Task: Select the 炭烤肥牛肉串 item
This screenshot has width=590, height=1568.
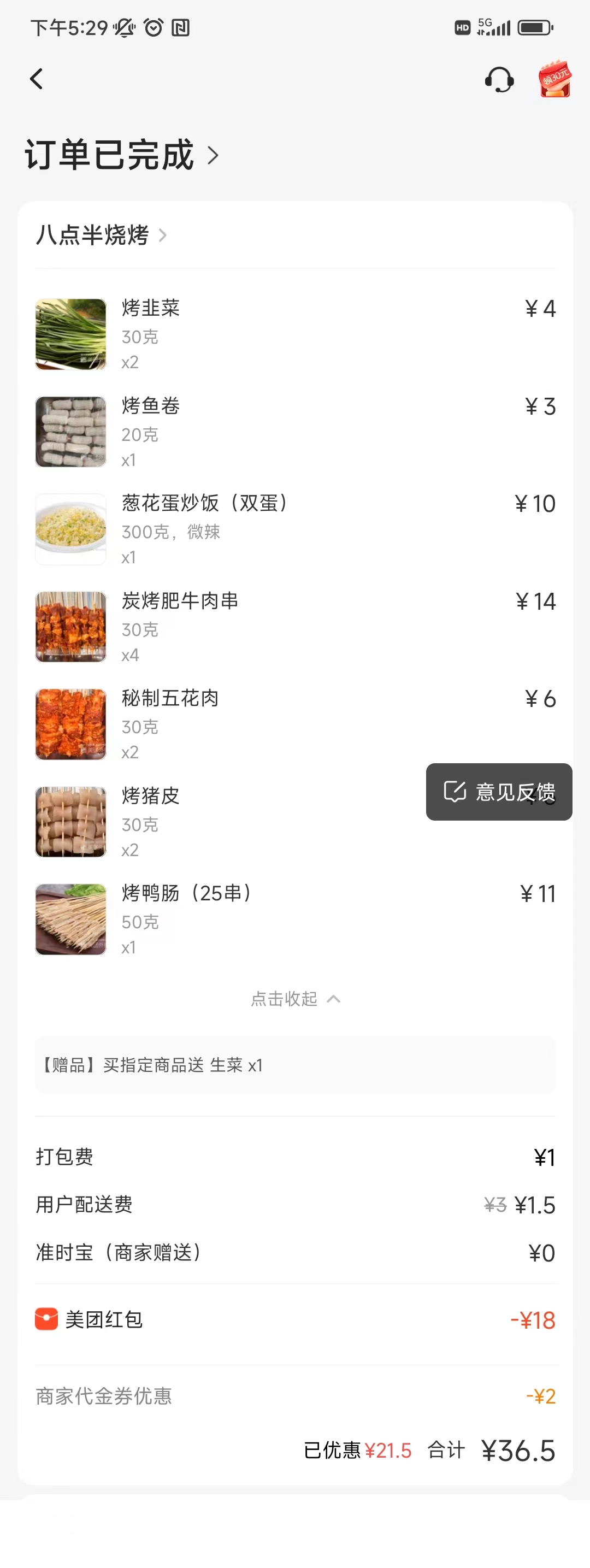Action: tap(180, 602)
